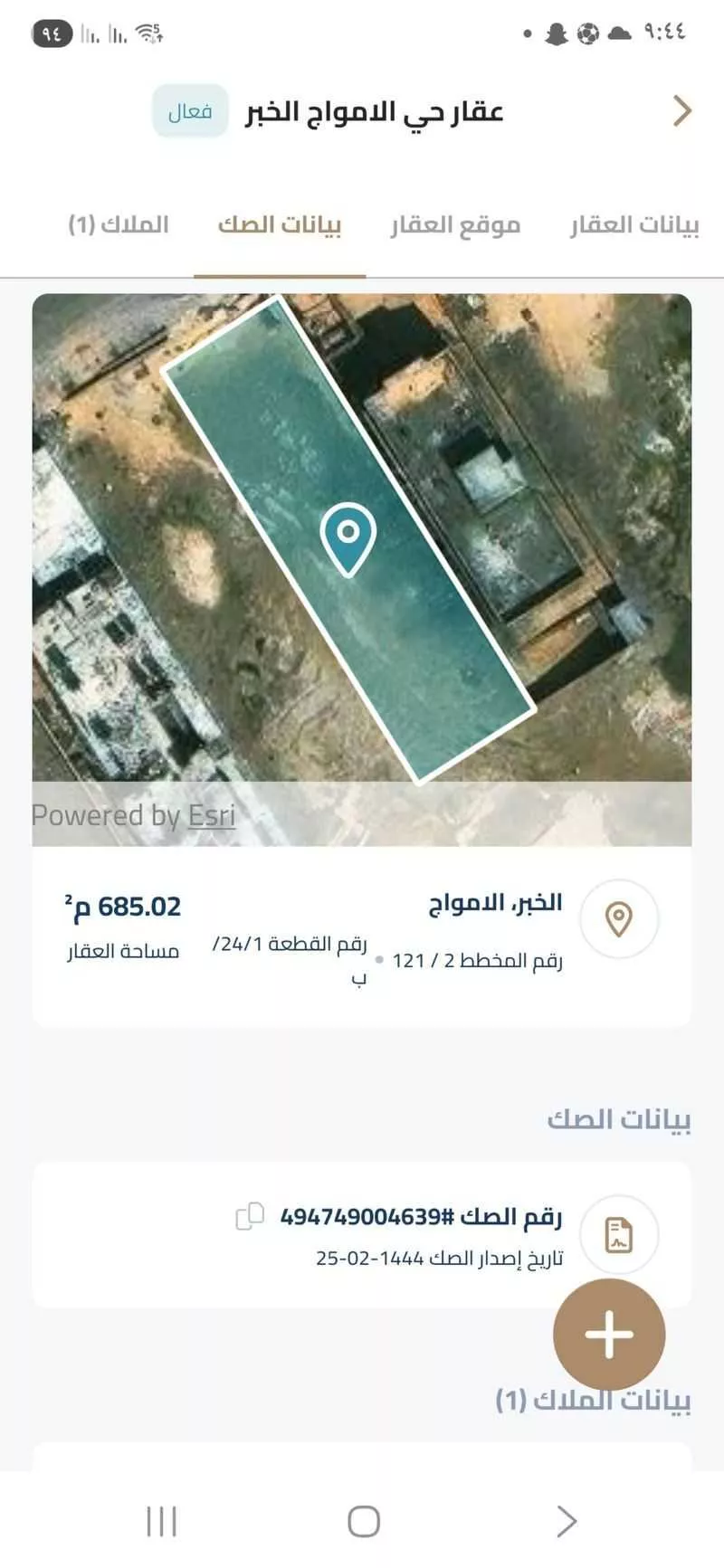Image resolution: width=724 pixels, height=1568 pixels.
Task: Click the cloud icon in the status bar
Action: (x=621, y=32)
